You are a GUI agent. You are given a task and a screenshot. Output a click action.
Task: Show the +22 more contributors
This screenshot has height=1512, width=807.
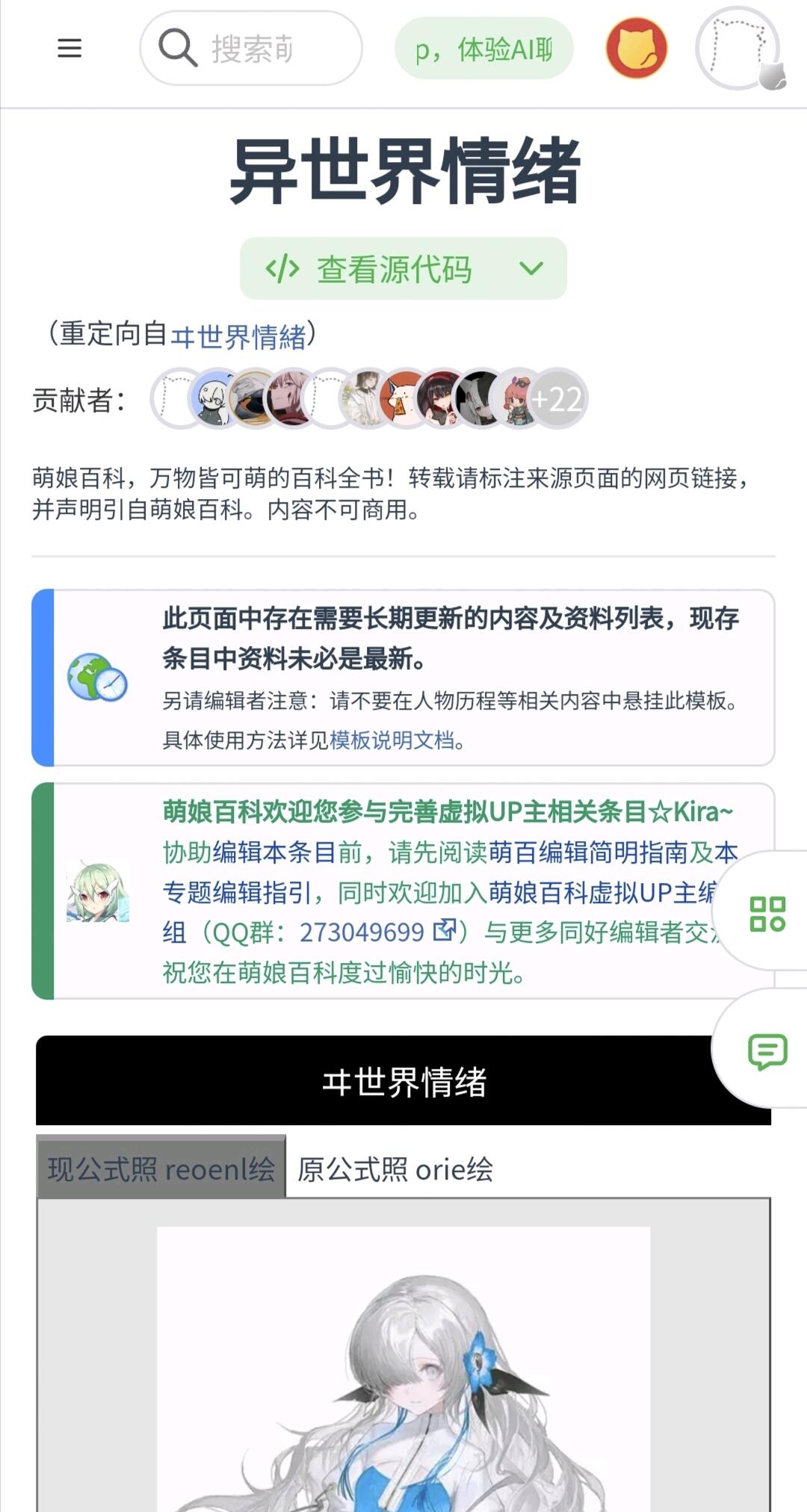click(558, 400)
